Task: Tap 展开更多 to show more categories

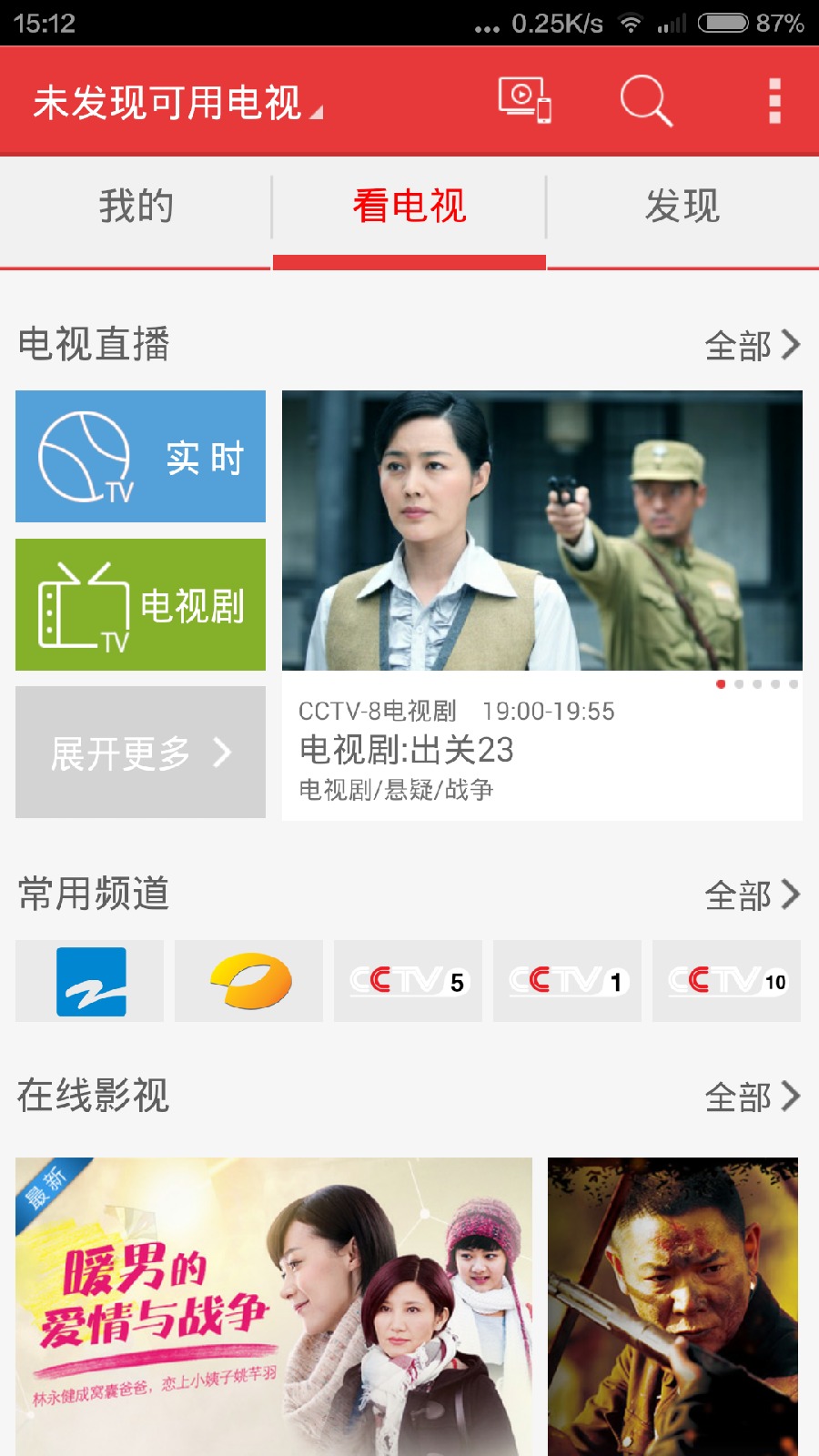Action: (139, 752)
